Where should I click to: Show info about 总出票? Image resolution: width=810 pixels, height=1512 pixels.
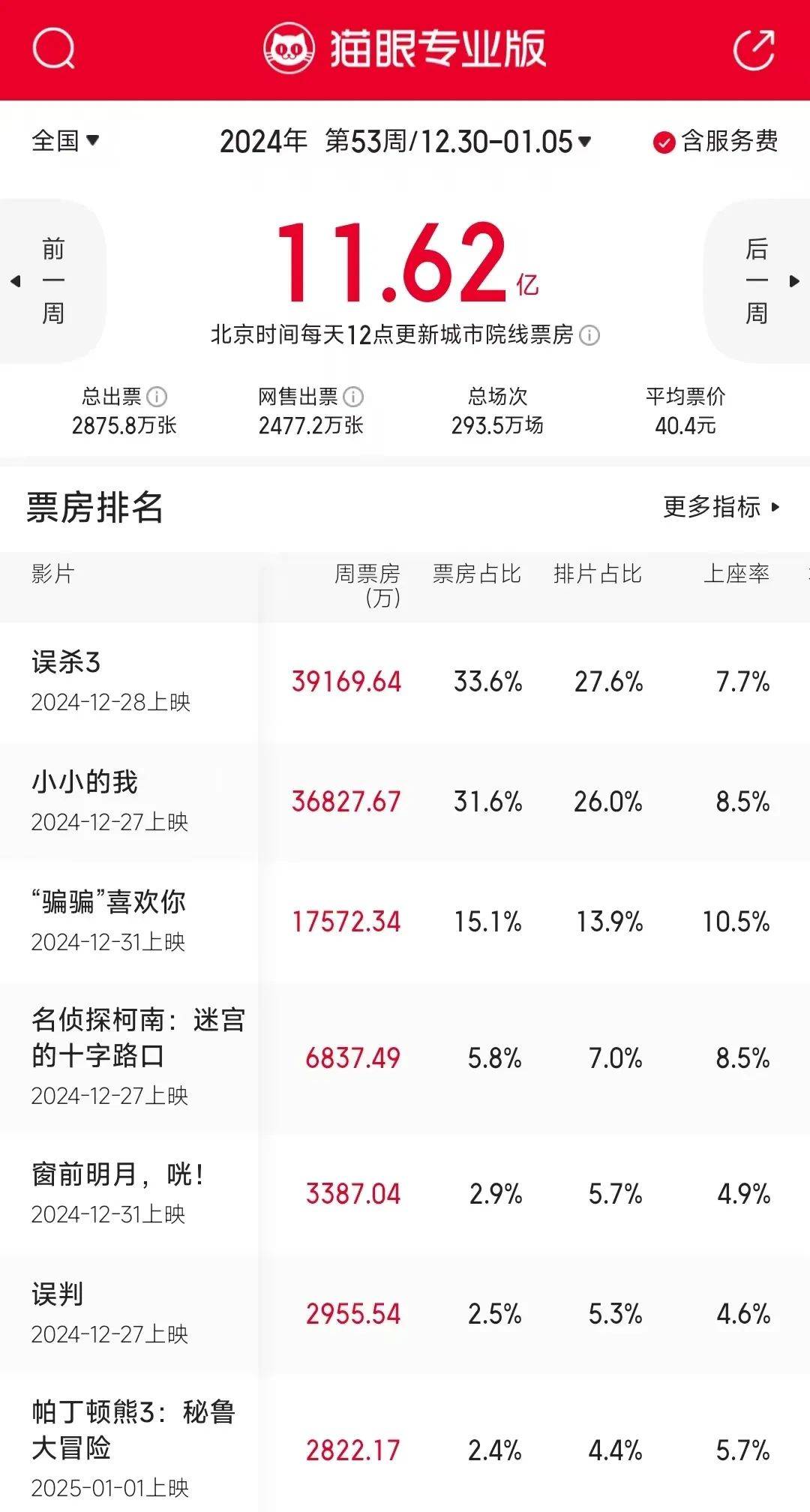pos(157,396)
